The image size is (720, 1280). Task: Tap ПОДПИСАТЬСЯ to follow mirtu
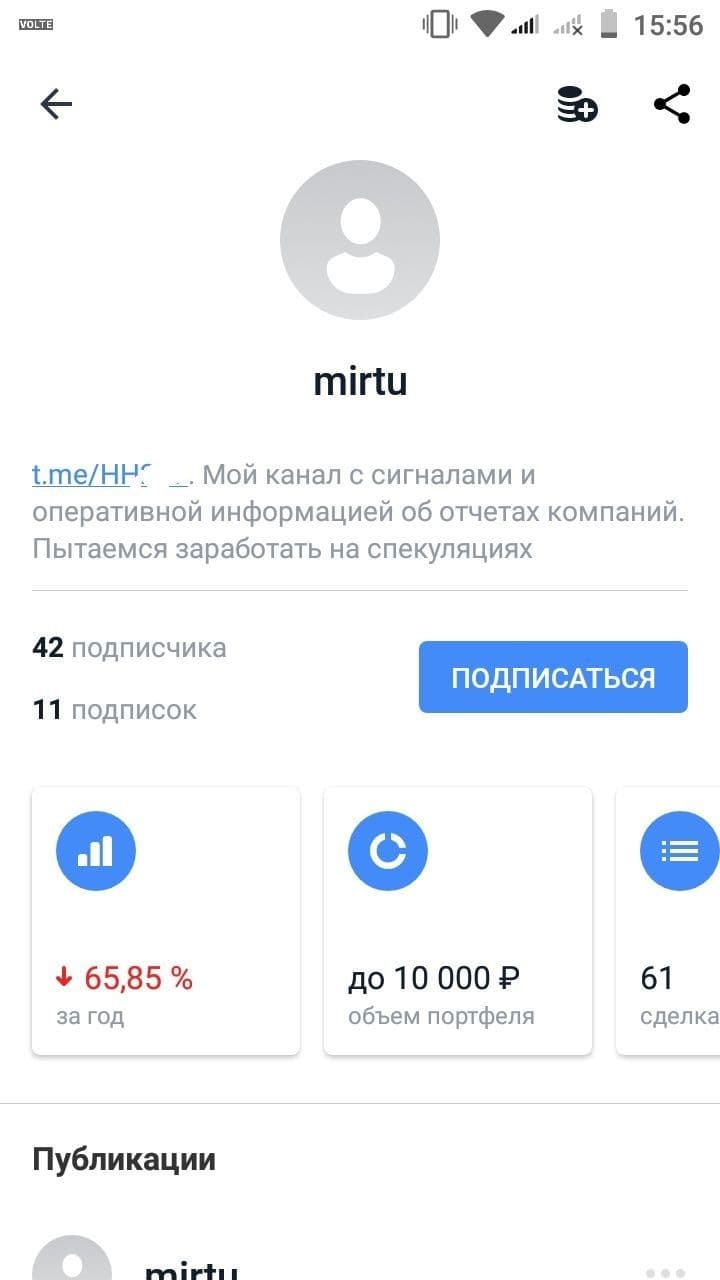click(553, 677)
